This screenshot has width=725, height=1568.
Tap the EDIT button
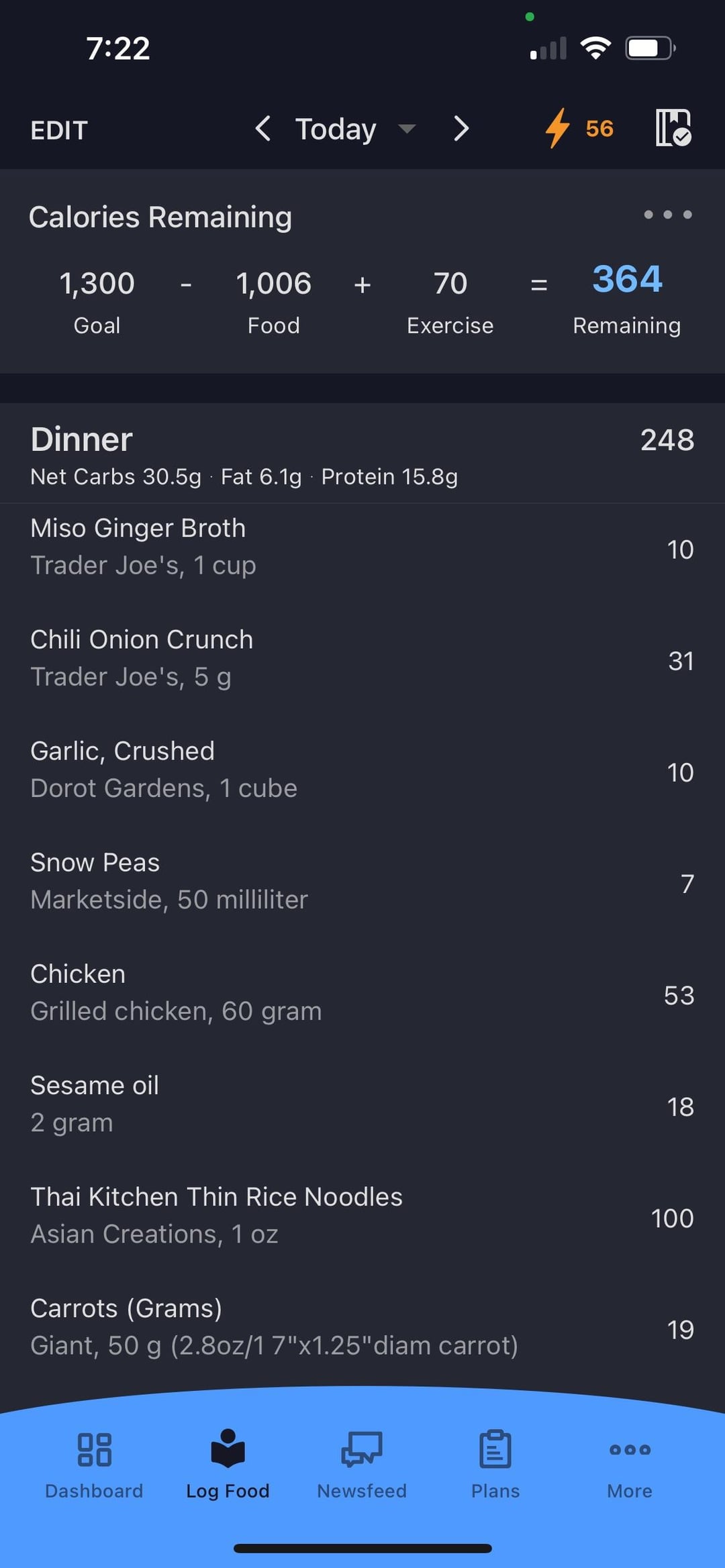59,130
